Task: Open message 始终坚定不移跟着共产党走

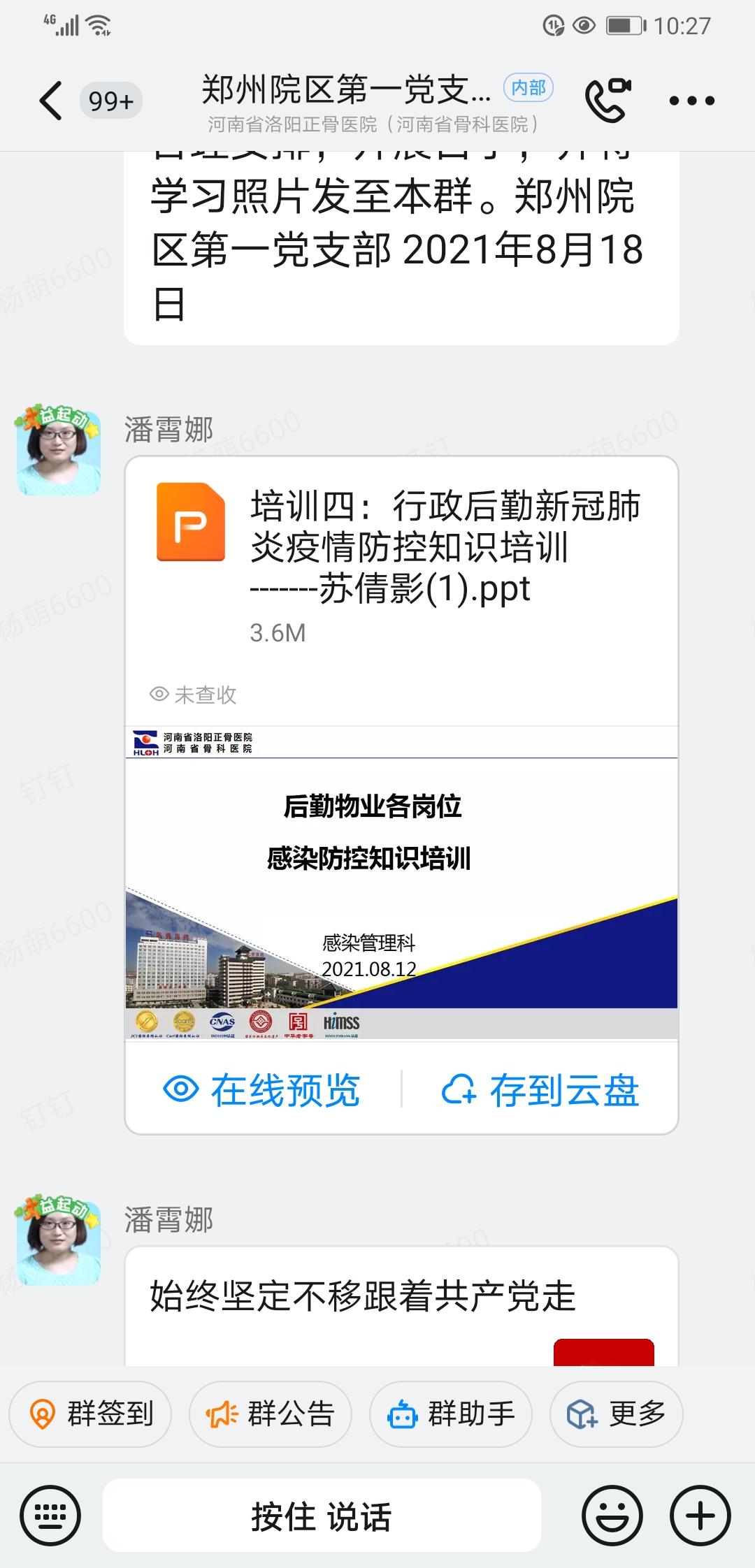Action: (364, 1297)
